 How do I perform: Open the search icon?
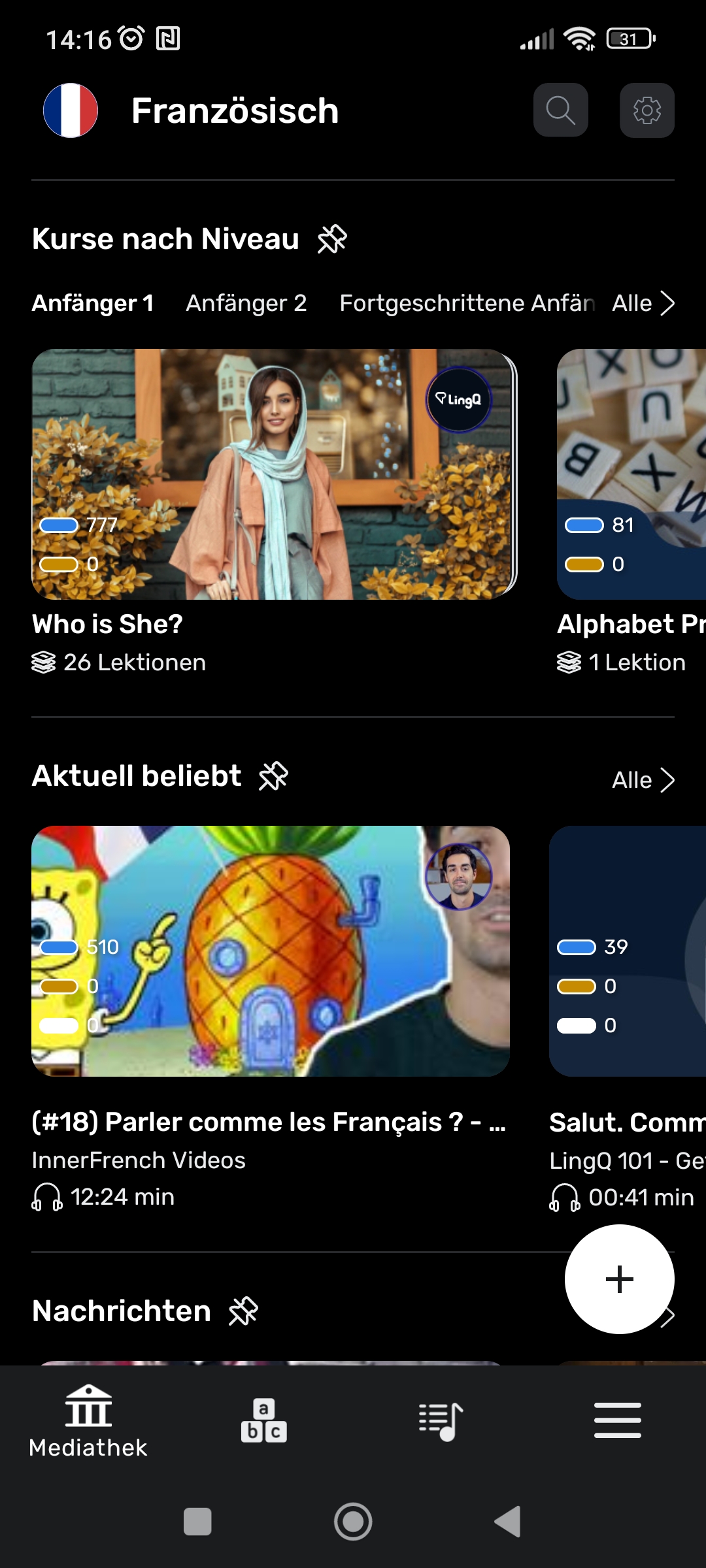click(560, 110)
